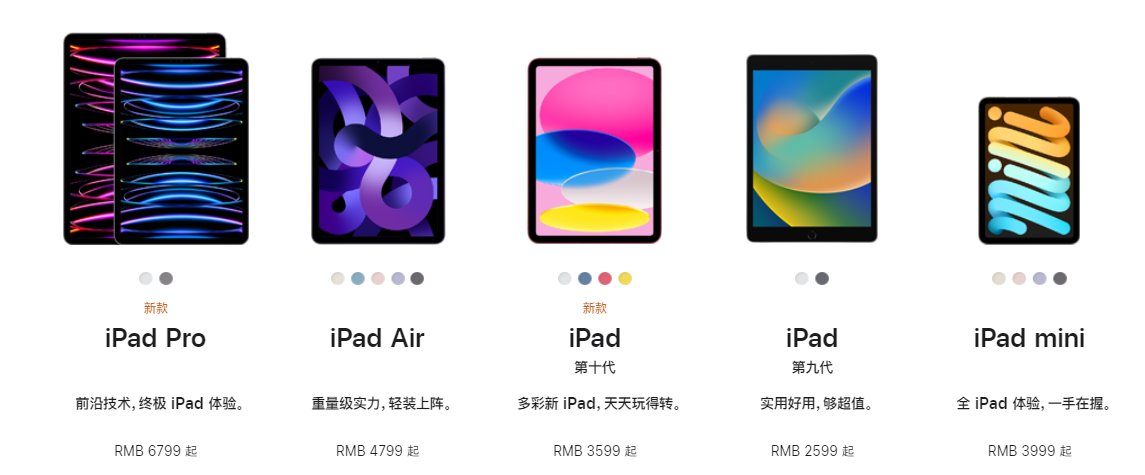Select the 10th-generation iPad card
The width and height of the screenshot is (1145, 475).
594,338
